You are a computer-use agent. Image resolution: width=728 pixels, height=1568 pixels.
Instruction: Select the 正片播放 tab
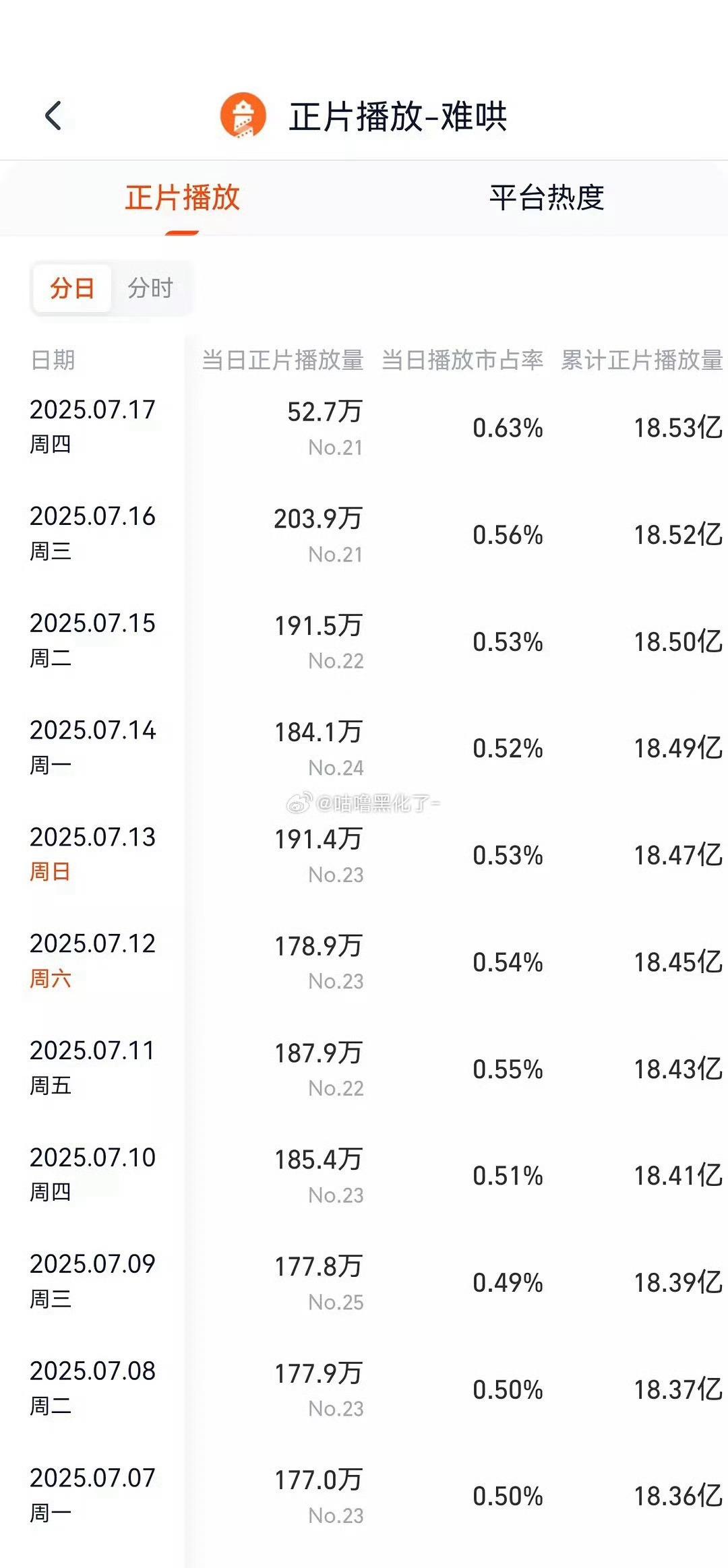[x=182, y=197]
